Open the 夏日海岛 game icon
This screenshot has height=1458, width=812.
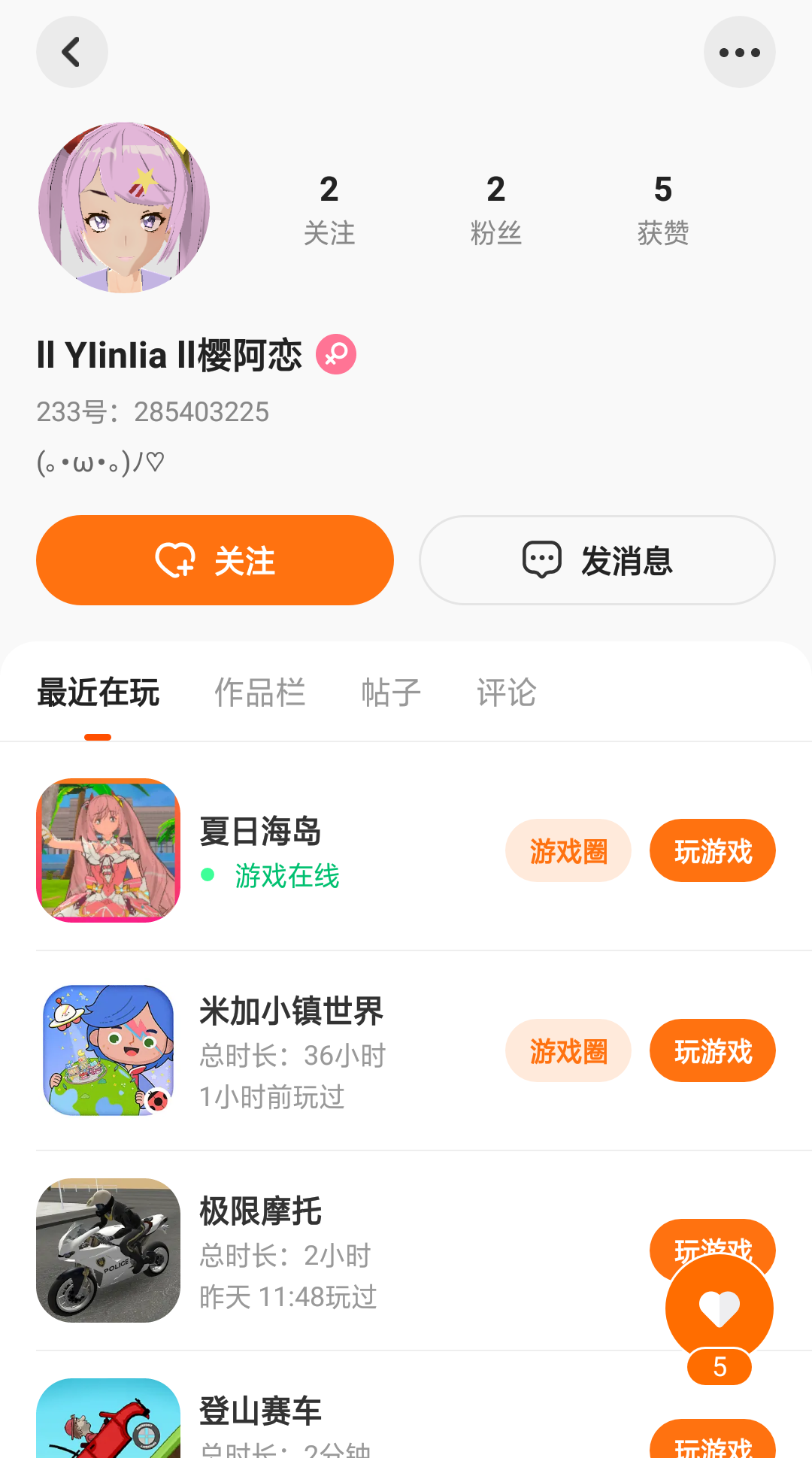pyautogui.click(x=108, y=850)
